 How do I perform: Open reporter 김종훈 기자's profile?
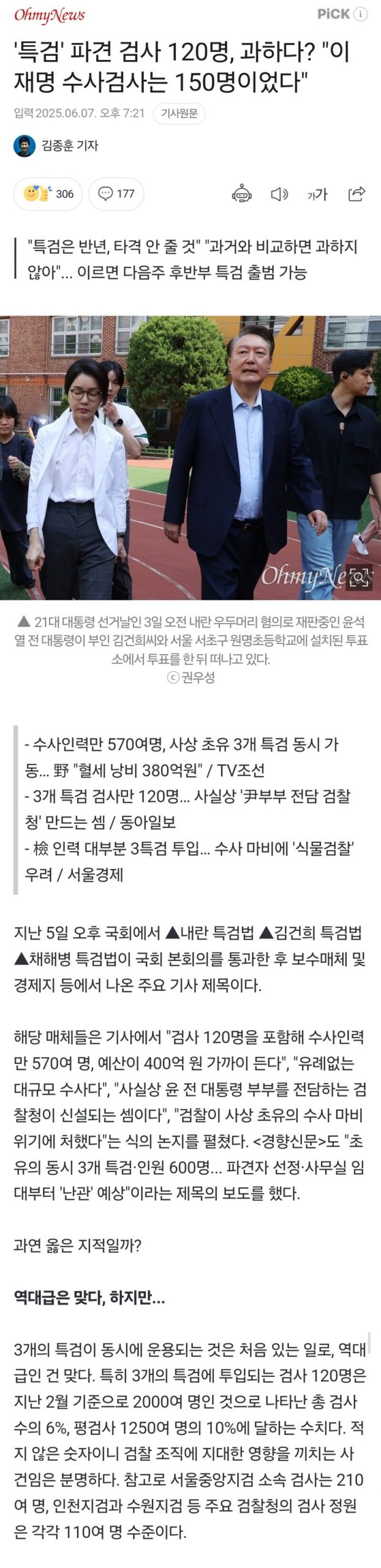click(x=69, y=146)
